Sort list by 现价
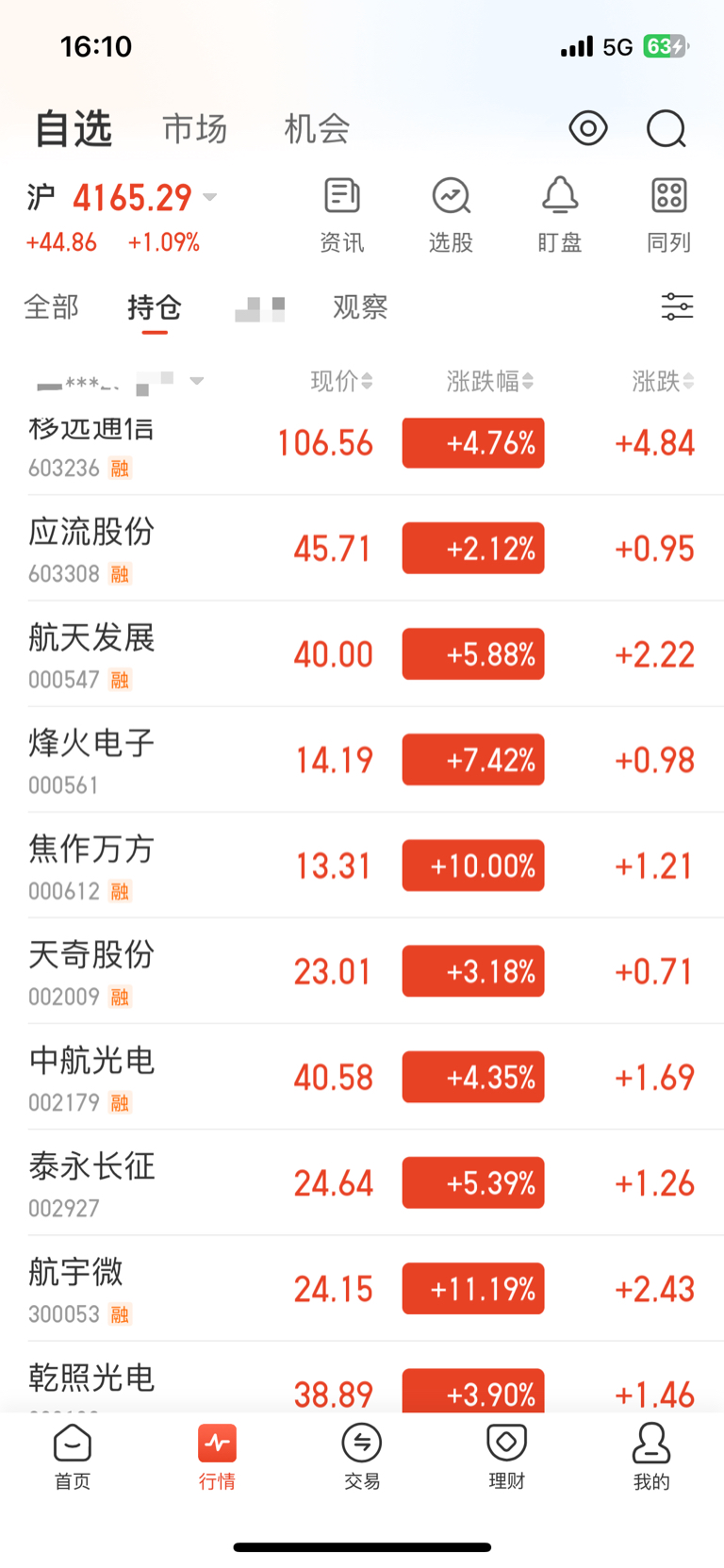 coord(341,381)
